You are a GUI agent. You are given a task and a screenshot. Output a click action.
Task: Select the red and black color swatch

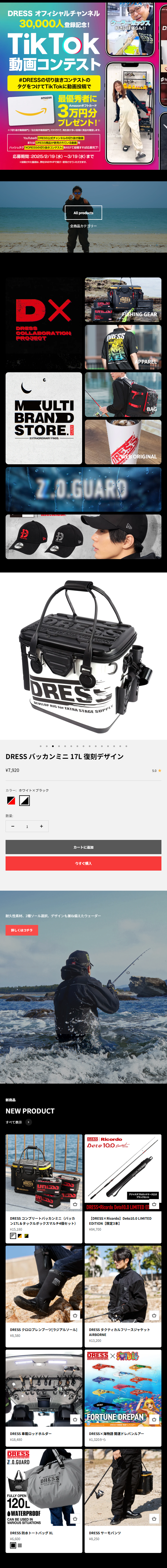(11, 800)
